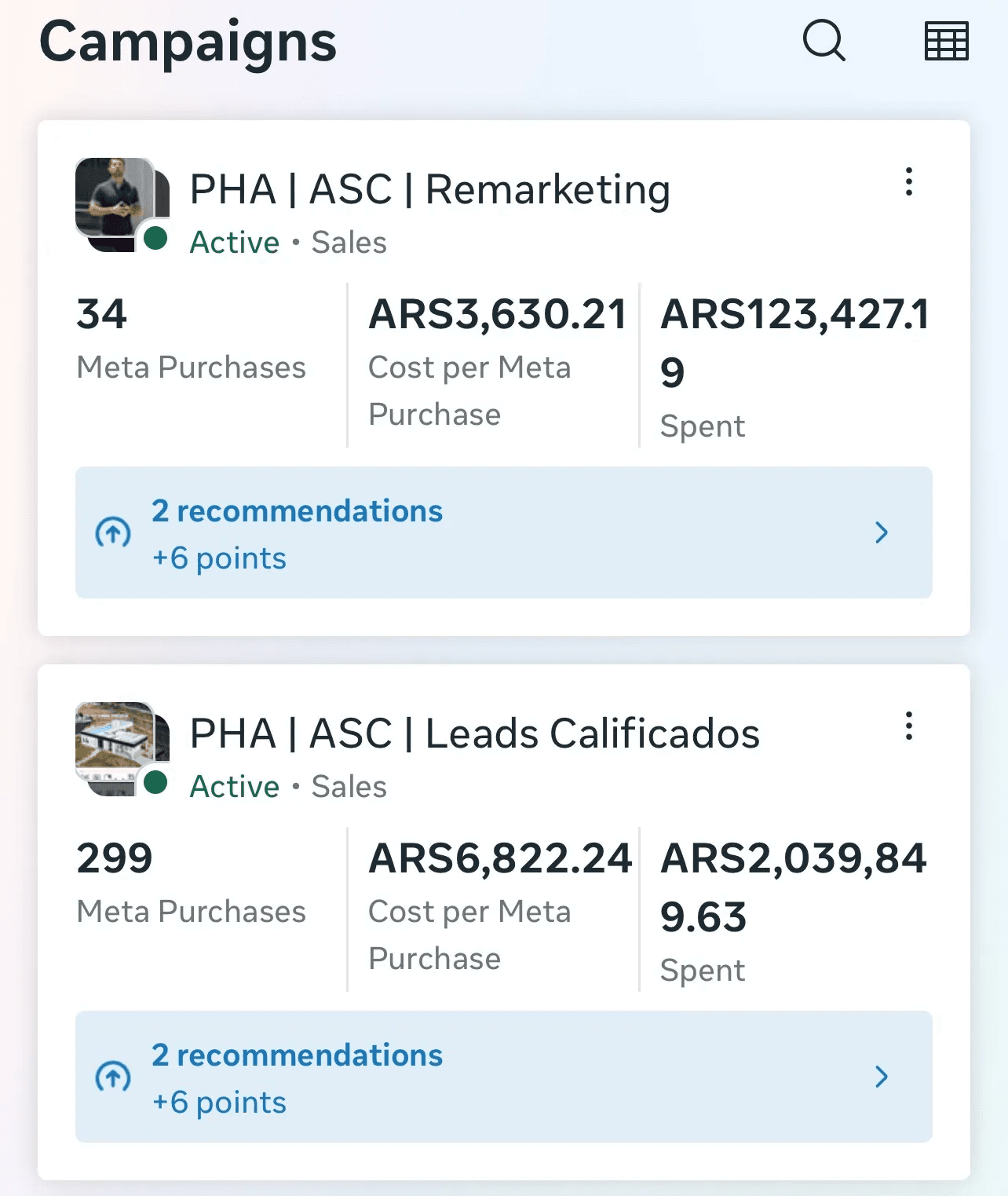Click the recommendations arrow icon on Leads Calificados card
The height and width of the screenshot is (1196, 1008).
click(x=882, y=1077)
